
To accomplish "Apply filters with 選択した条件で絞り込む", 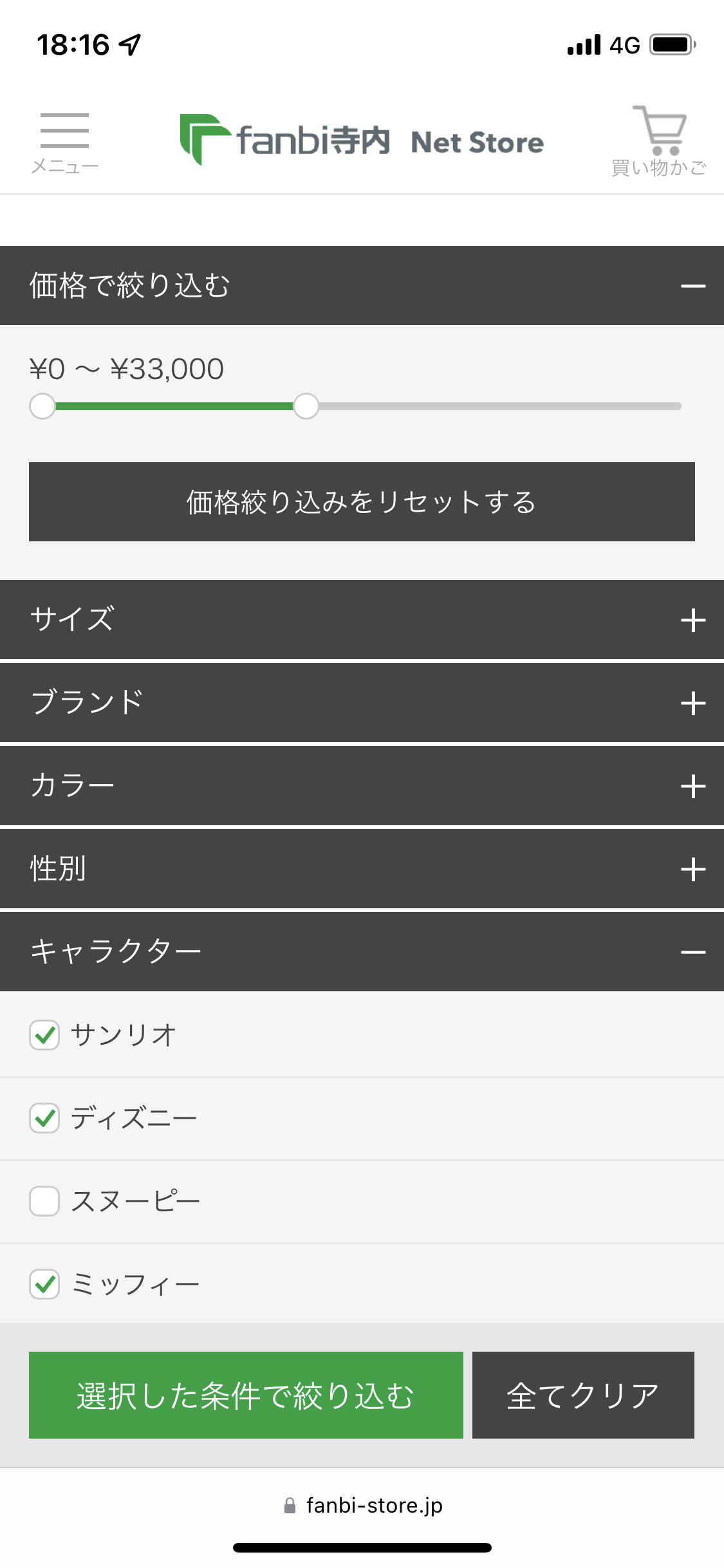I will pyautogui.click(x=246, y=1395).
